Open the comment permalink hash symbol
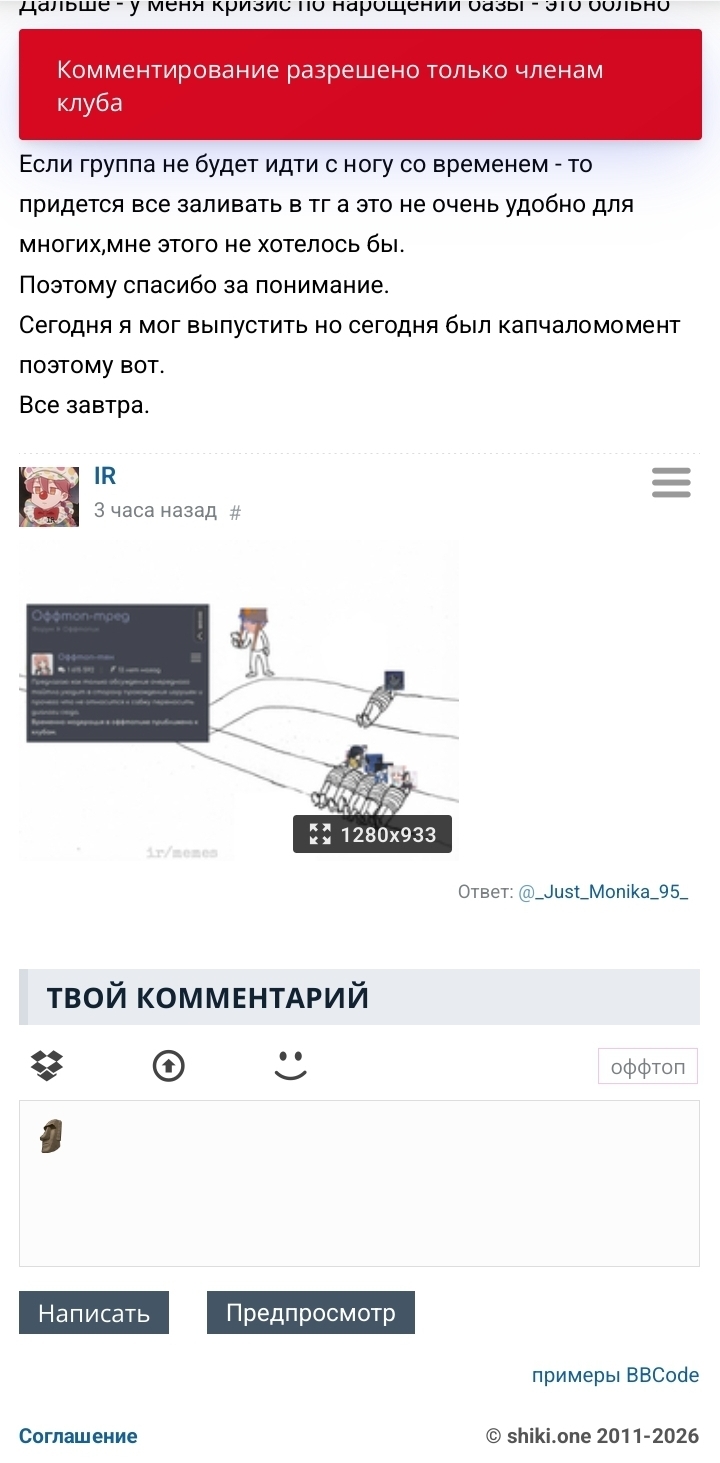720x1463 pixels. point(235,513)
